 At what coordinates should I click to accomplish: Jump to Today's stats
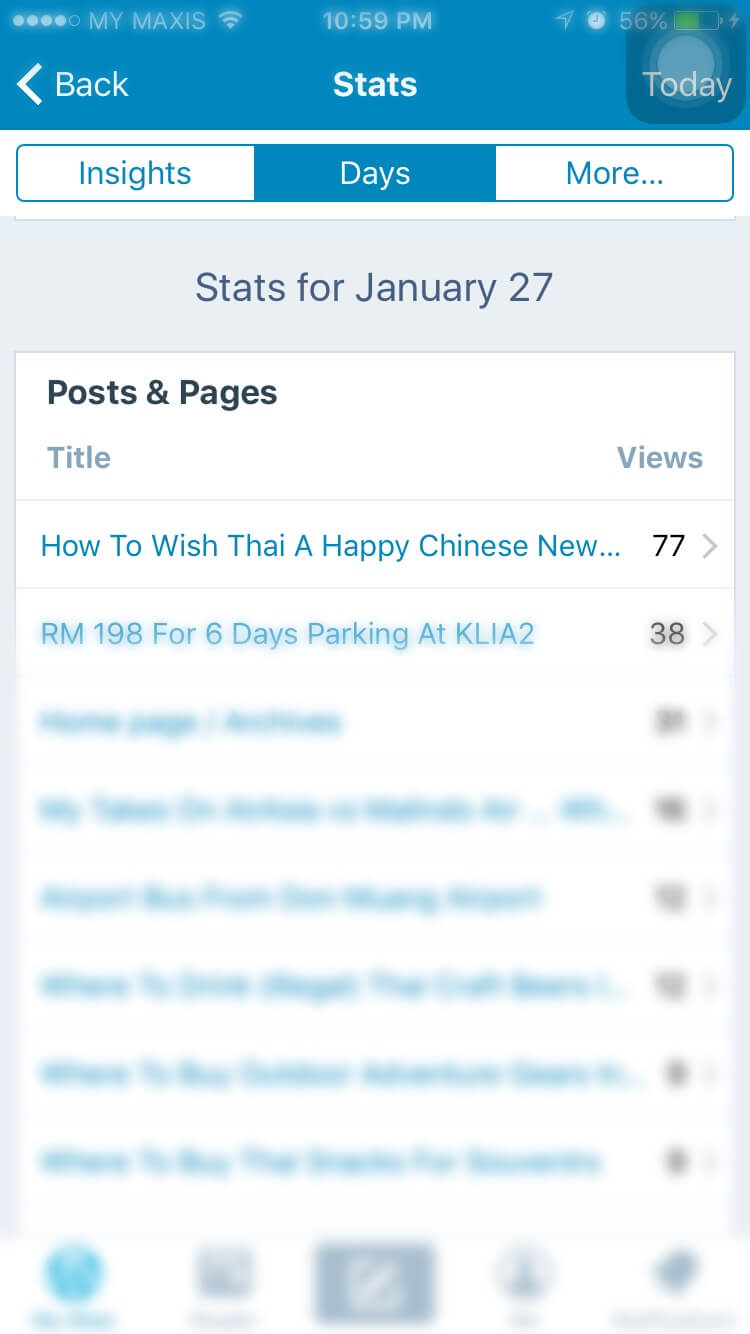coord(686,85)
